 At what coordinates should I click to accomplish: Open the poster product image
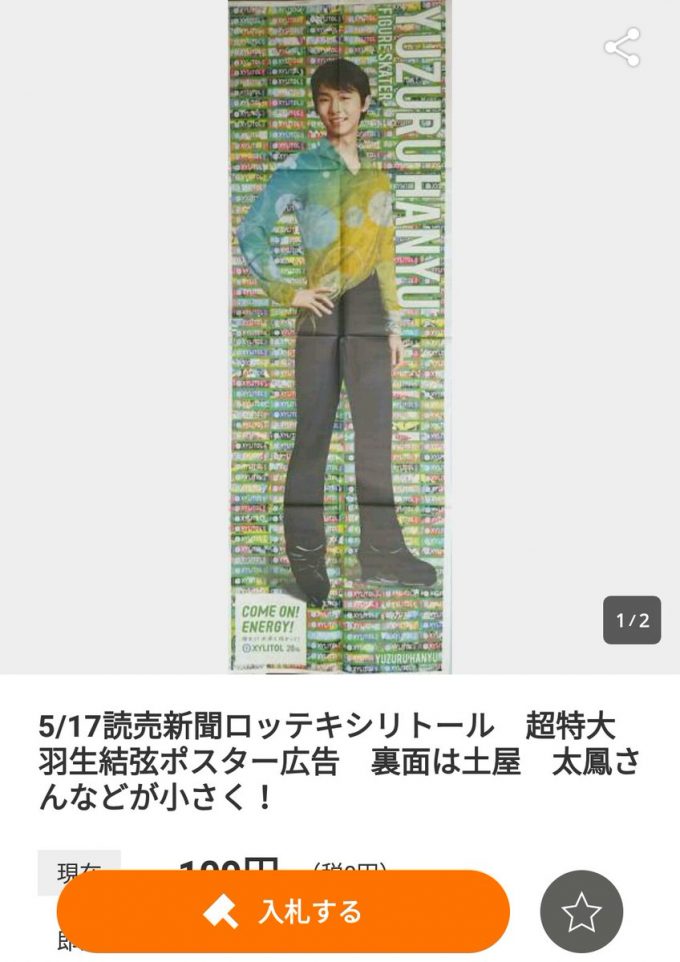point(338,336)
